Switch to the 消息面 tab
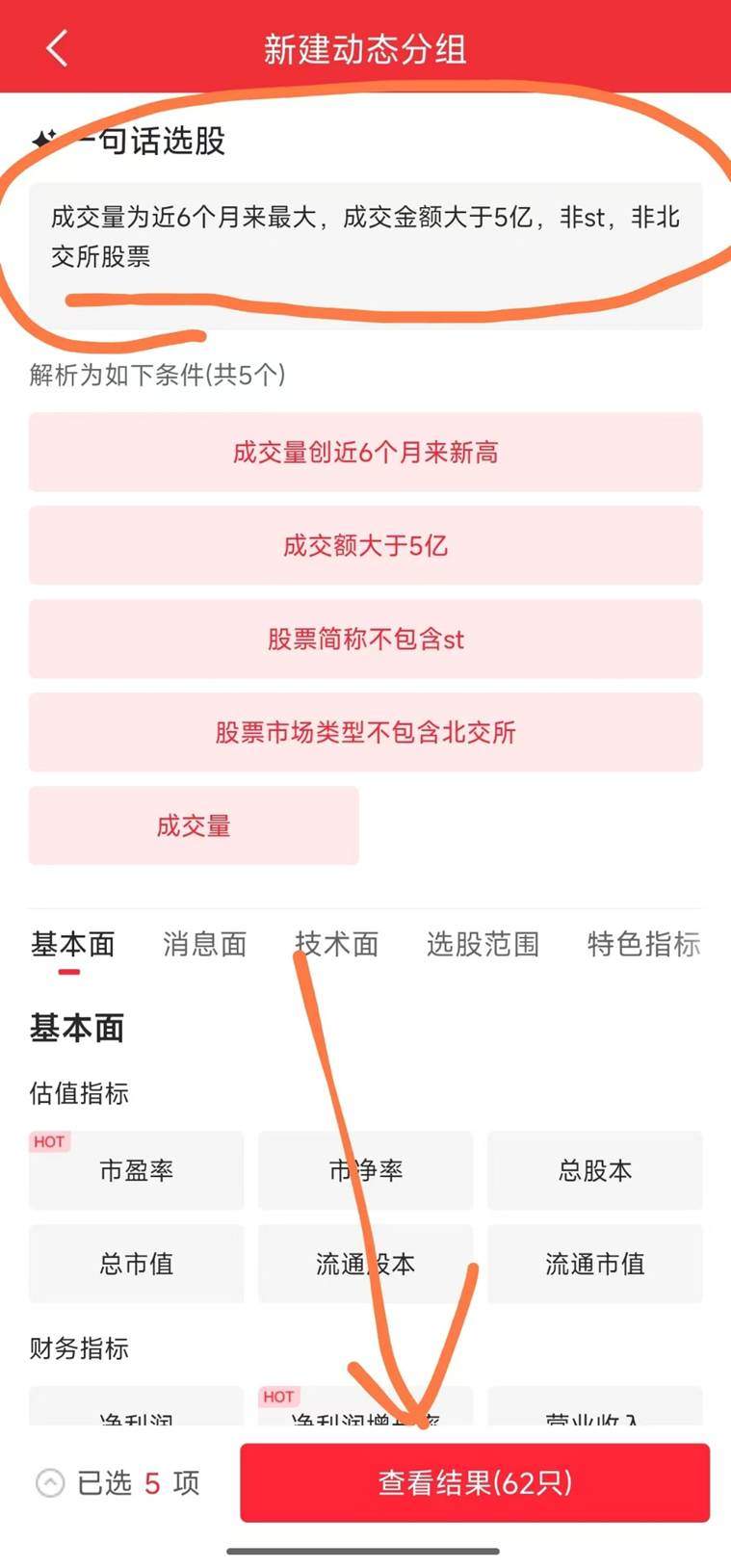 pyautogui.click(x=204, y=944)
